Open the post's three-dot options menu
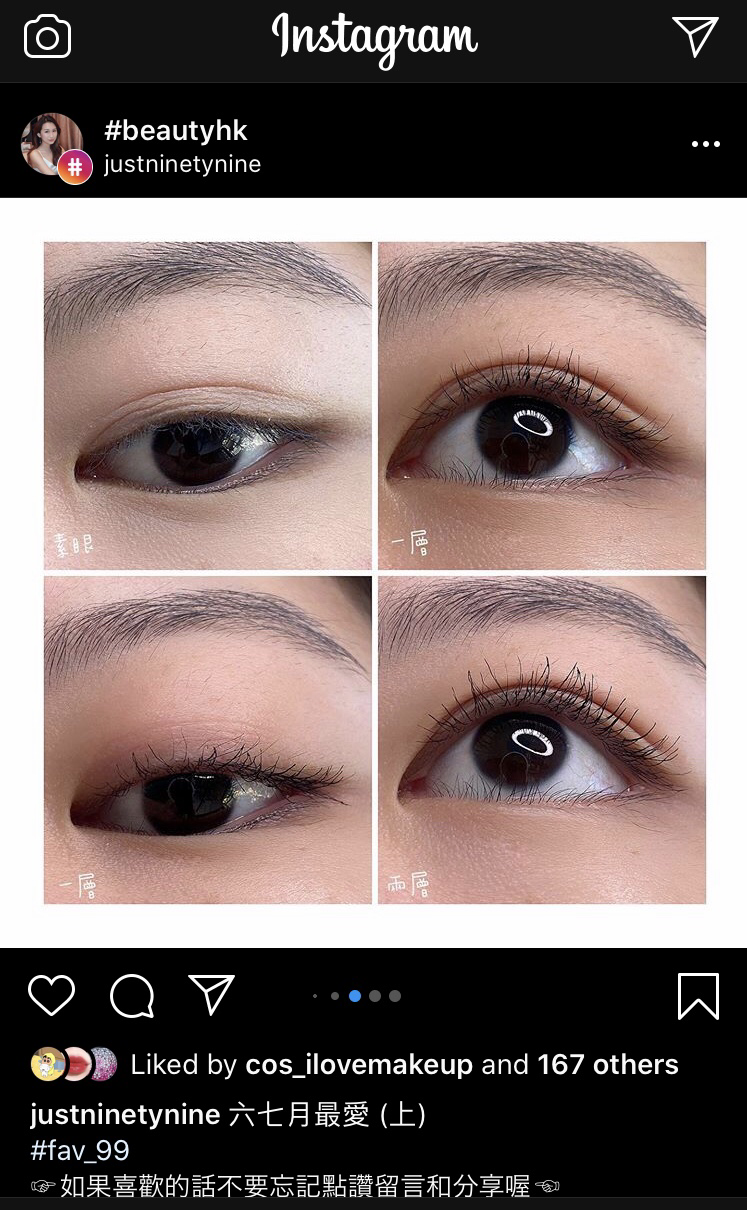This screenshot has width=747, height=1210. [x=705, y=144]
